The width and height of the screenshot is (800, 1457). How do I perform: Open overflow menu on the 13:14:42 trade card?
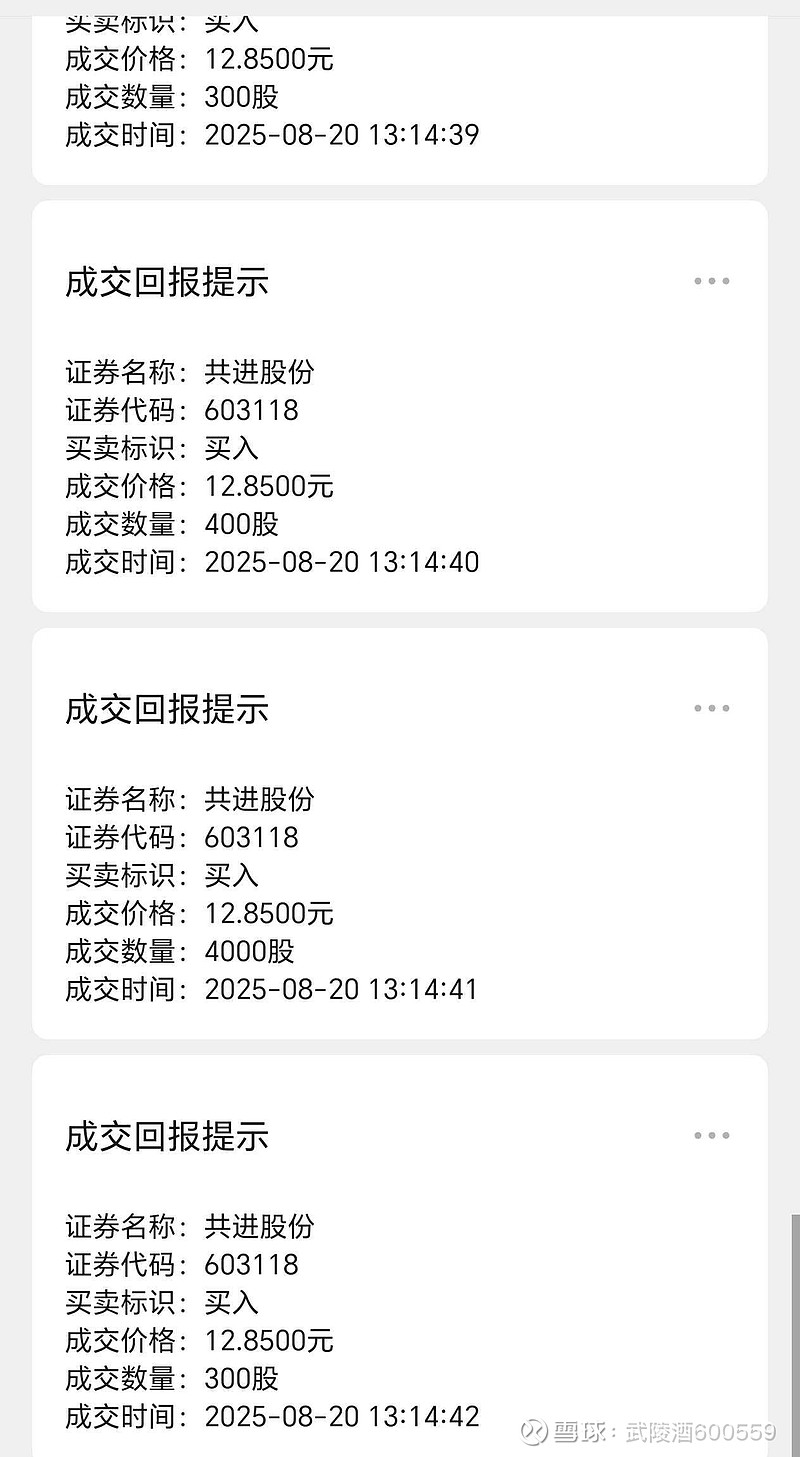[712, 1135]
